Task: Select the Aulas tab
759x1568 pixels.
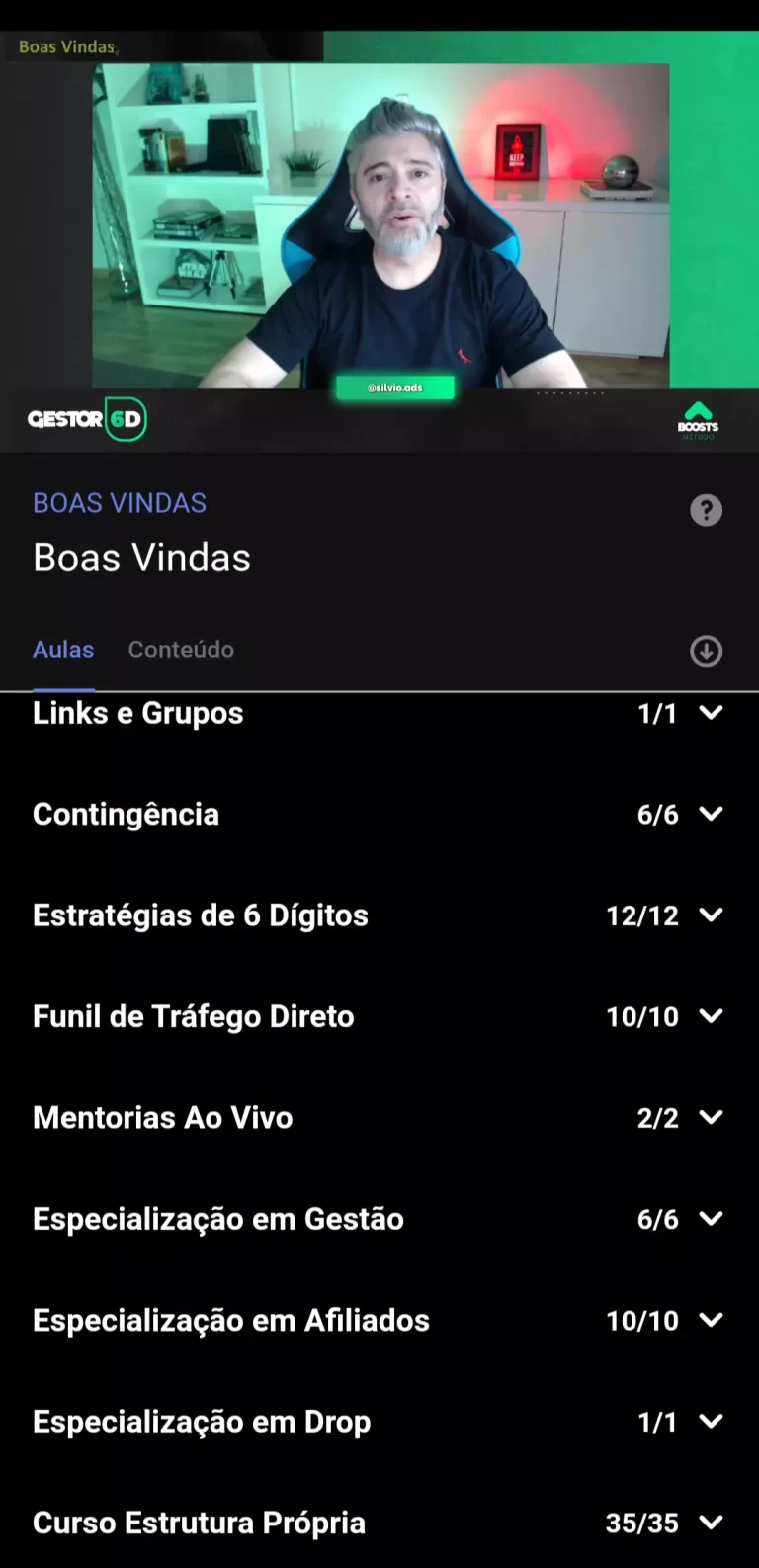Action: coord(63,650)
